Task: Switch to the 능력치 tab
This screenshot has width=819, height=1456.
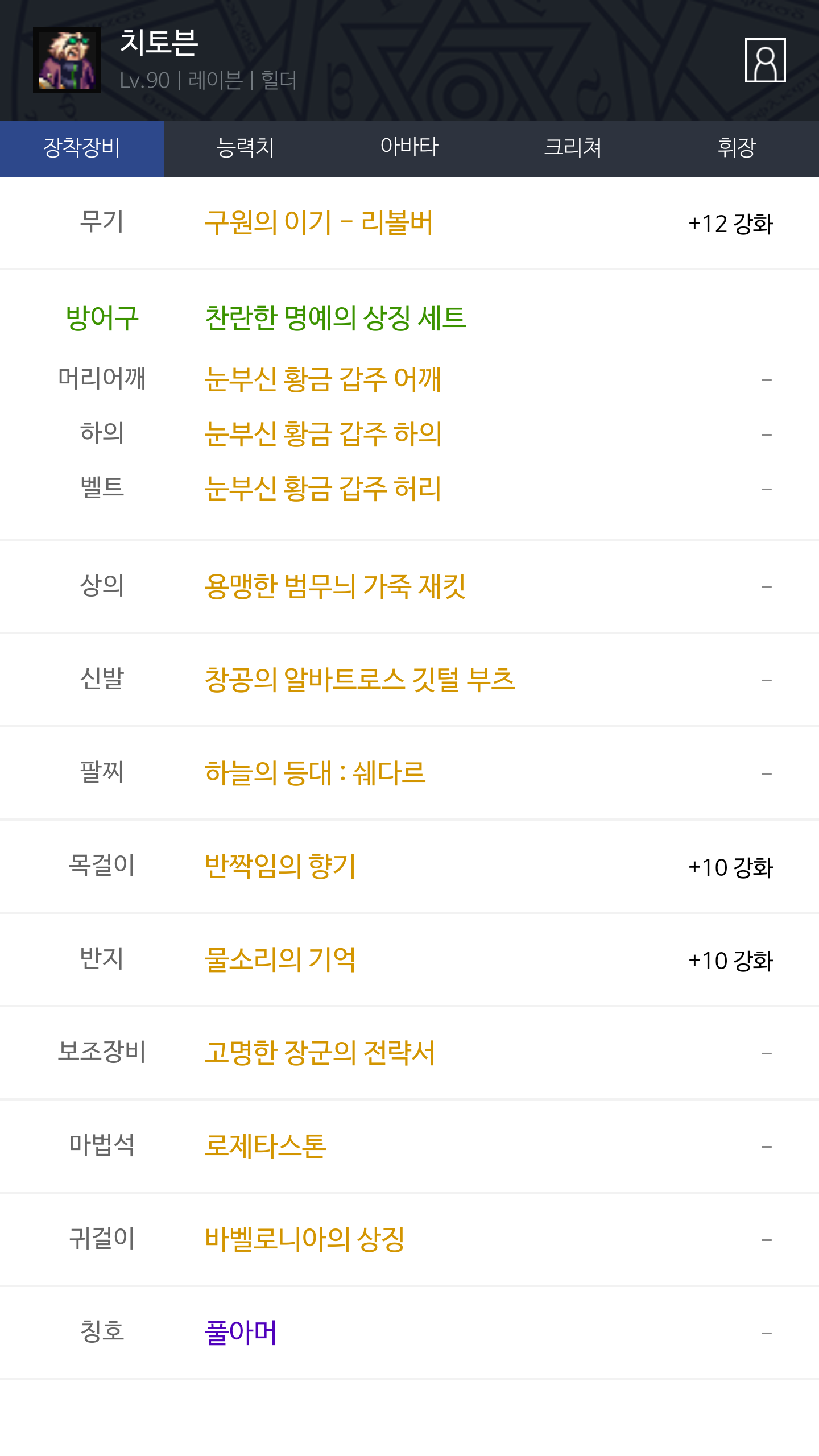Action: point(245,148)
